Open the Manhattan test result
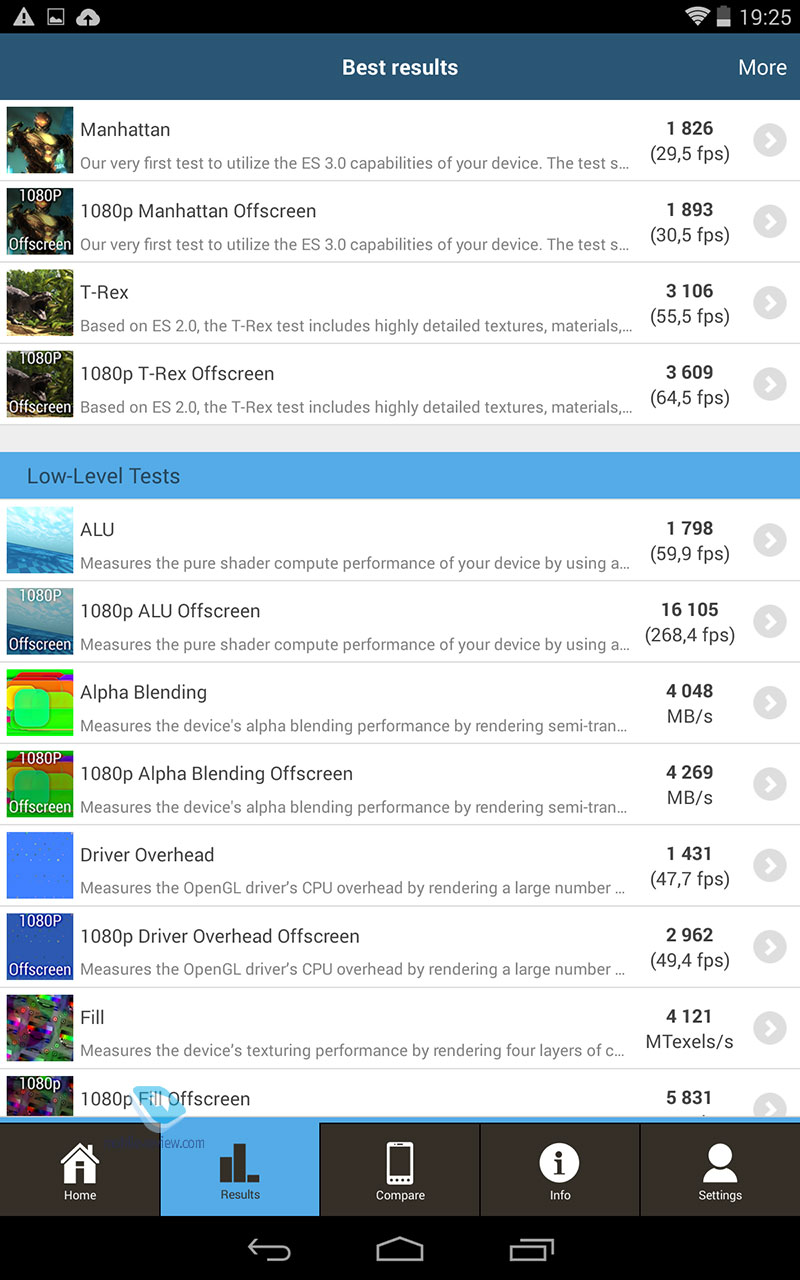 pos(400,140)
